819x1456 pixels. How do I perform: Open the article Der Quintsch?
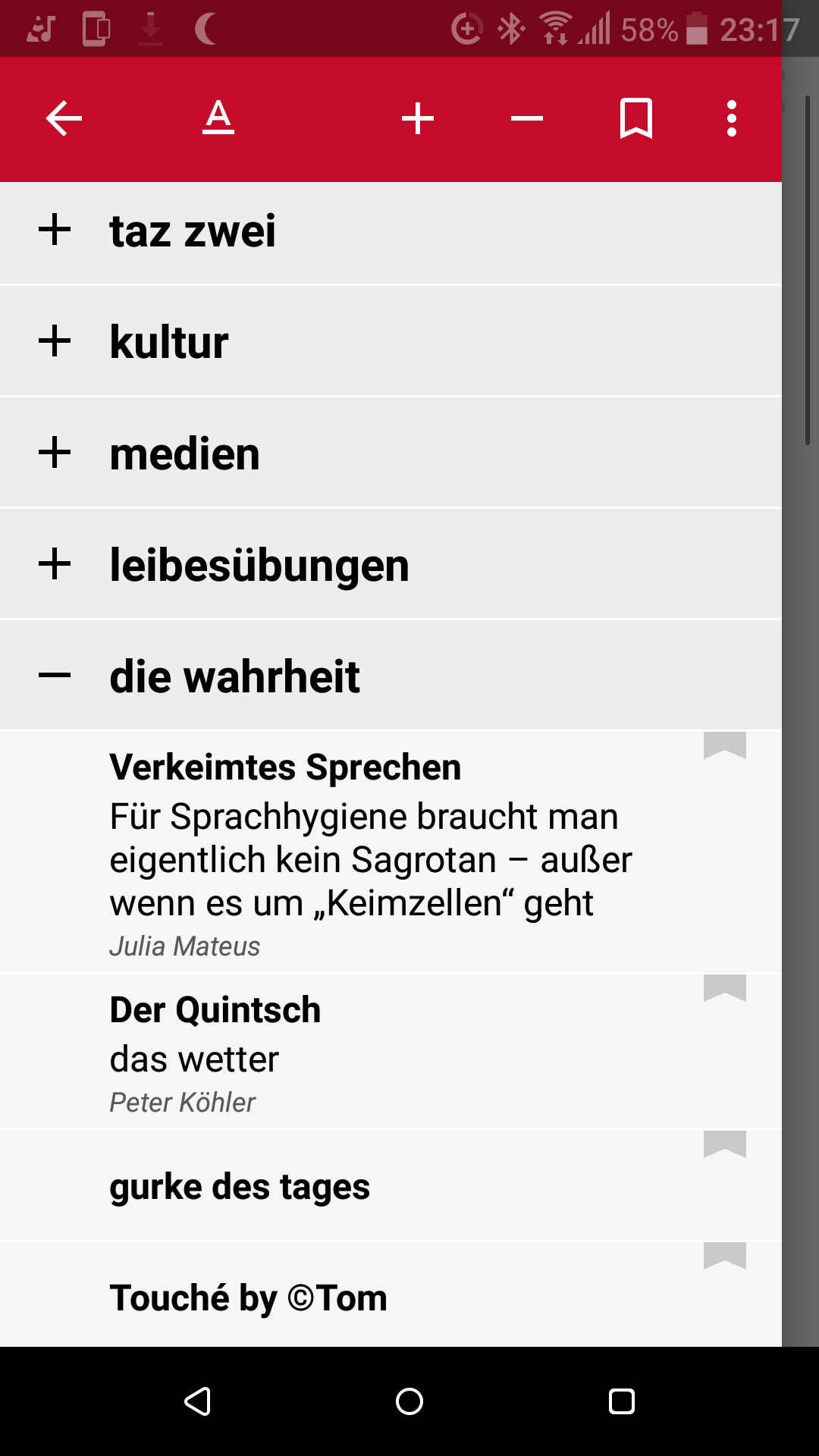point(303,1050)
